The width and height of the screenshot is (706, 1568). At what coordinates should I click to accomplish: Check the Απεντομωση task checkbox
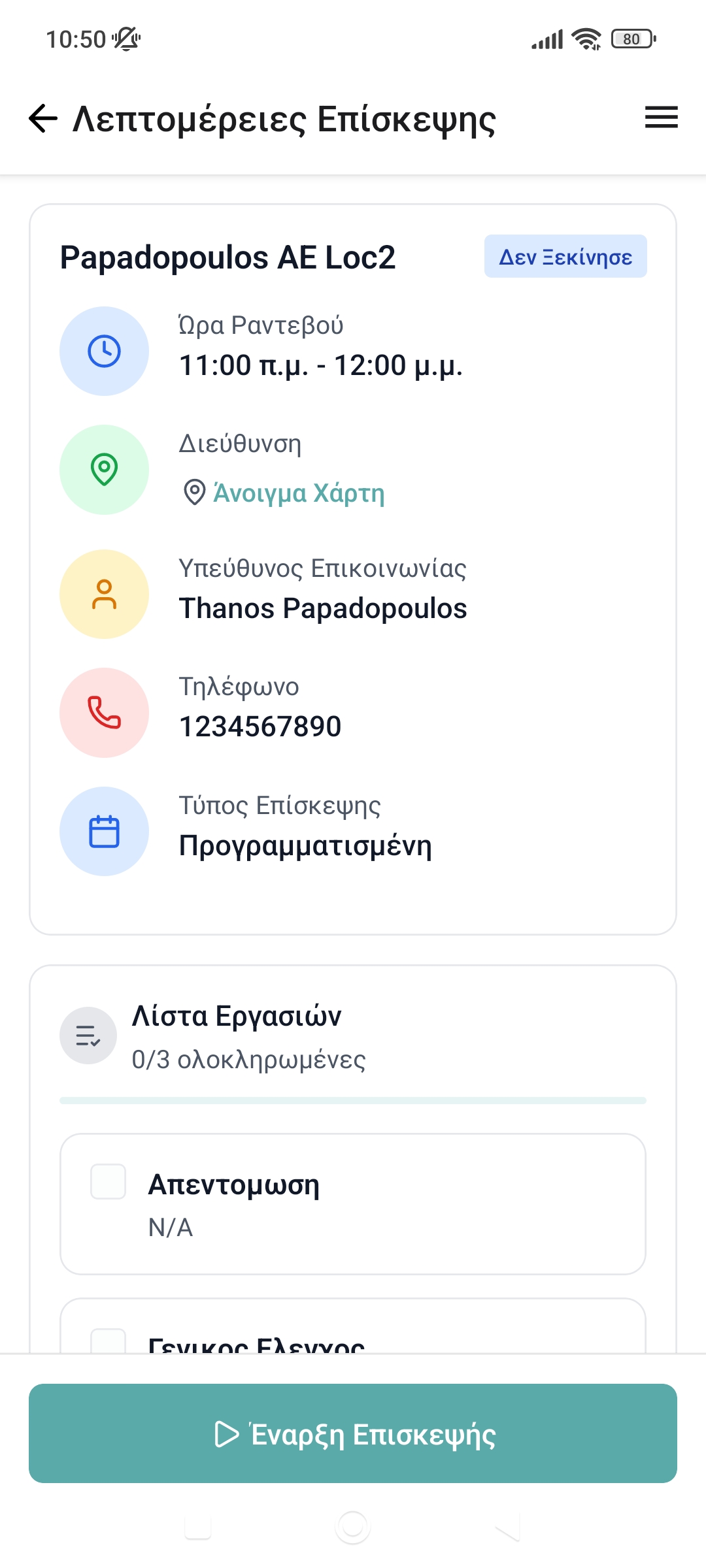point(108,1181)
